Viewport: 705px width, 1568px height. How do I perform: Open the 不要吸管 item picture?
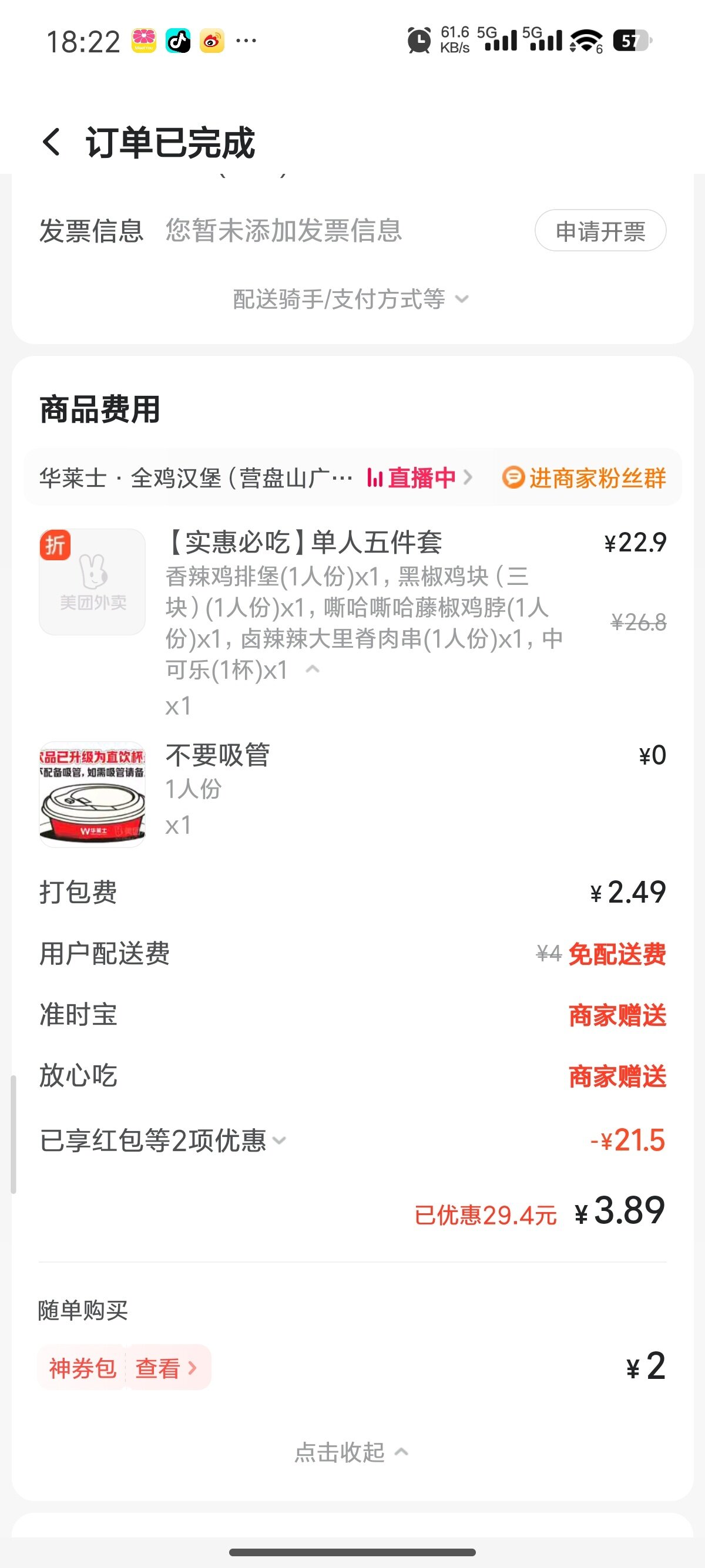(93, 795)
